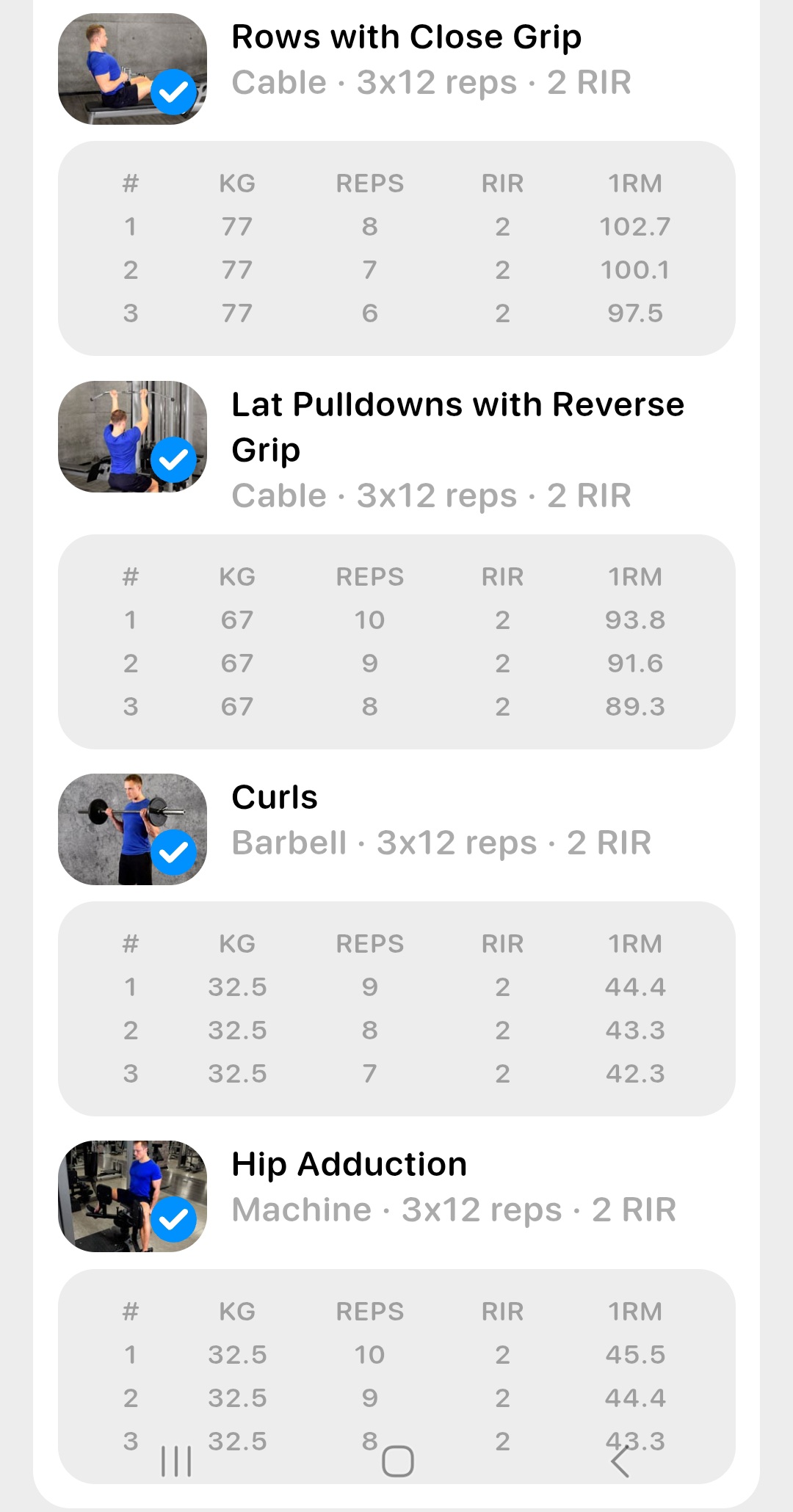This screenshot has height=1512, width=793.
Task: View the Lat Pulldowns sets table
Action: coord(396,641)
